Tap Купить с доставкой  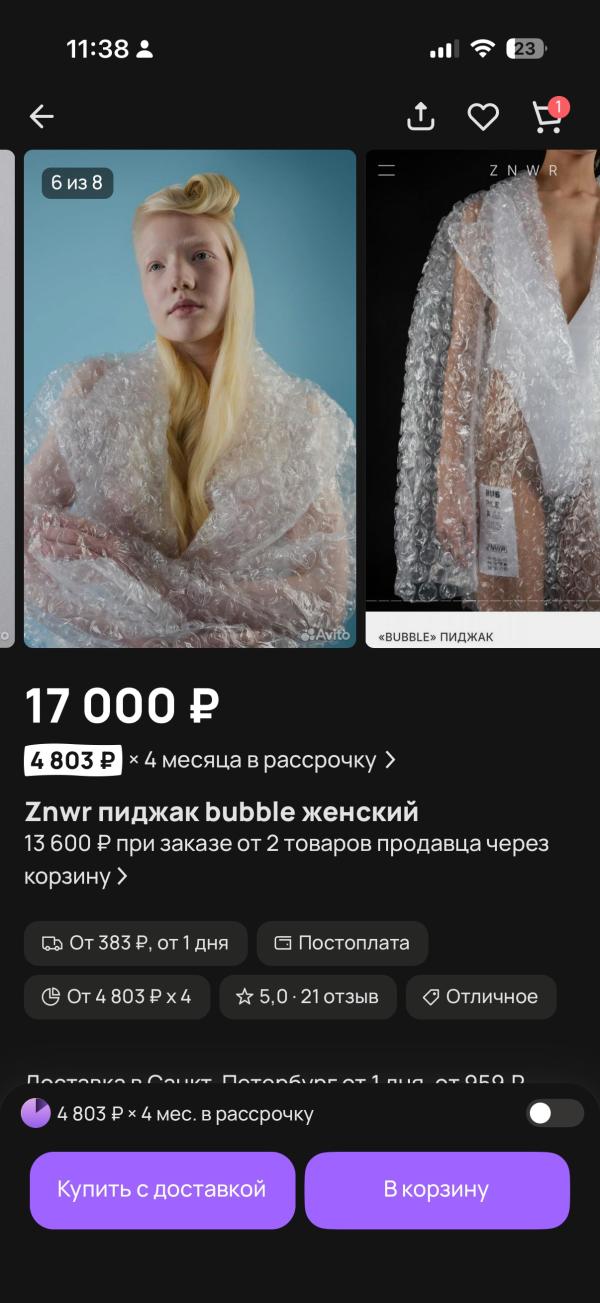[162, 1190]
